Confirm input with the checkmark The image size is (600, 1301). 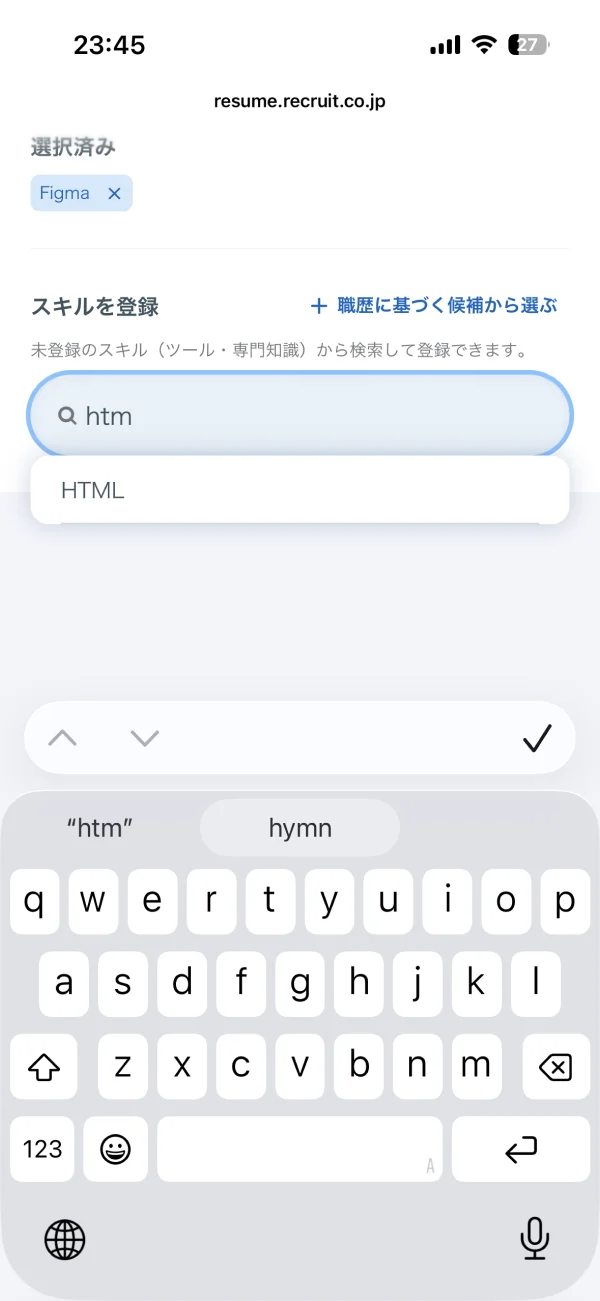537,739
